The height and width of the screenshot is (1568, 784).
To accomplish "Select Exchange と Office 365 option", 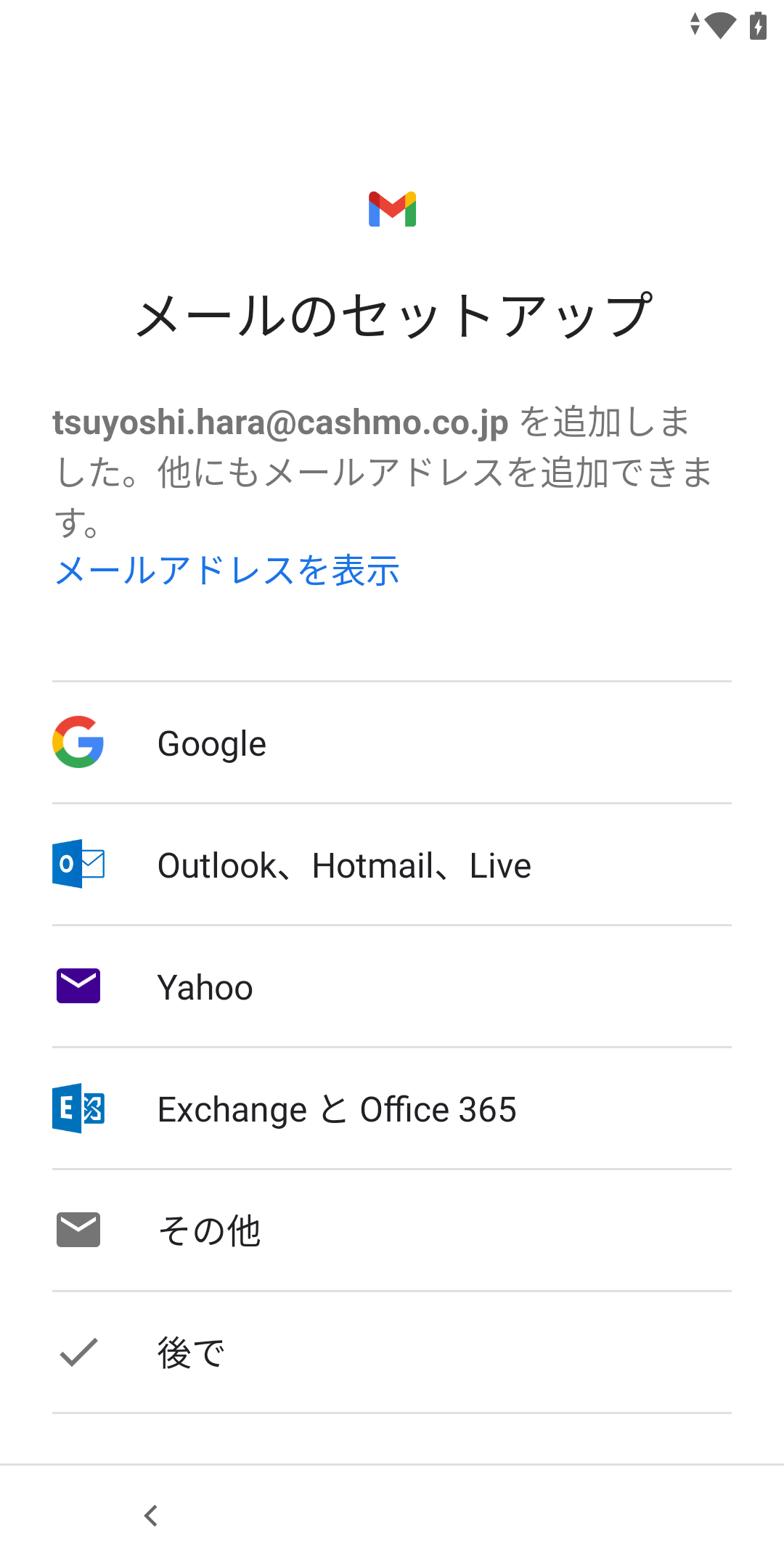I will 392,1109.
